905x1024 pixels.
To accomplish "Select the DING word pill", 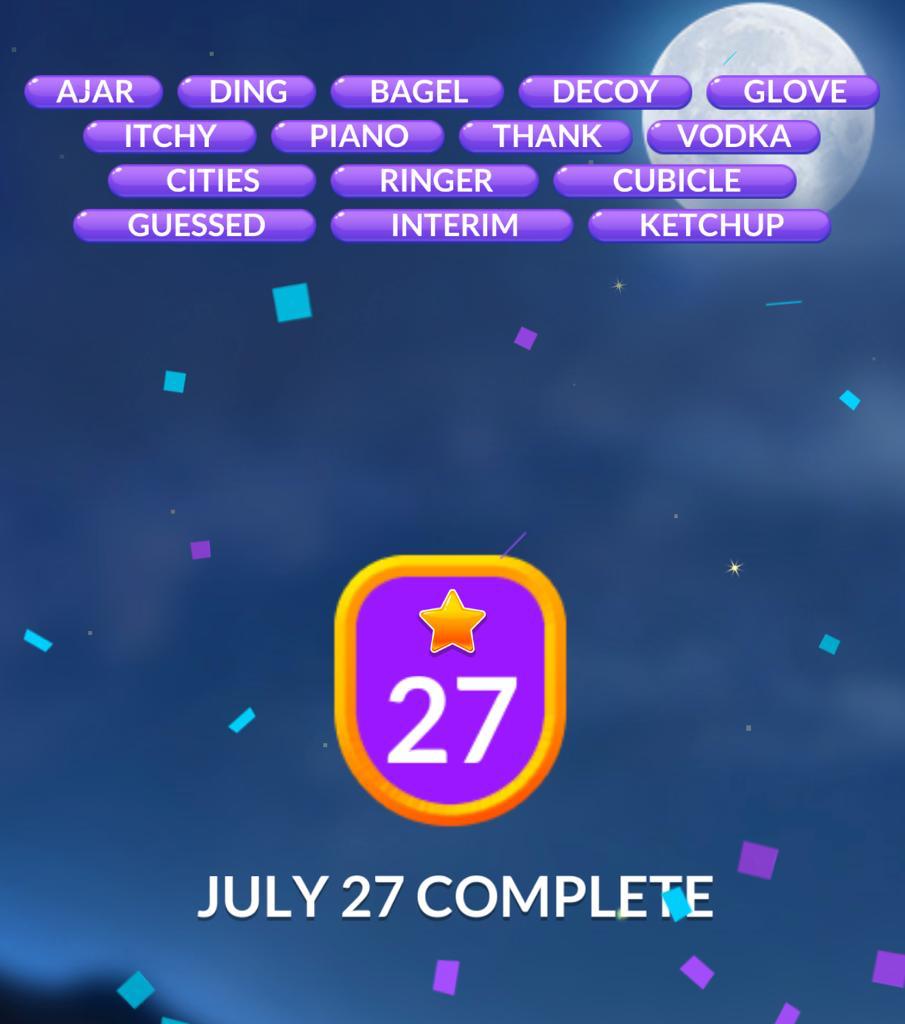I will 247,92.
